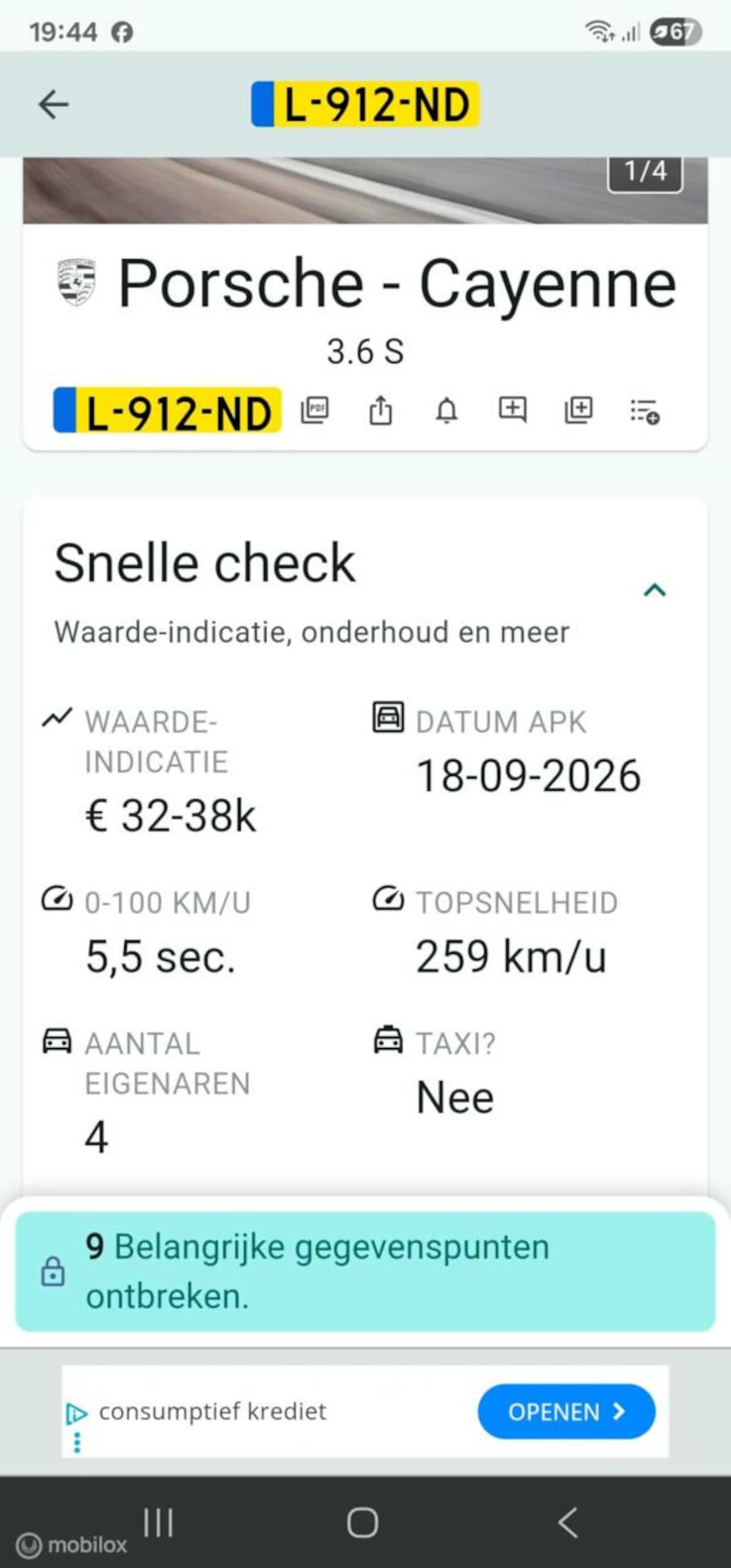This screenshot has width=731, height=1568.
Task: Export the Porsche report as PDF
Action: (x=315, y=410)
